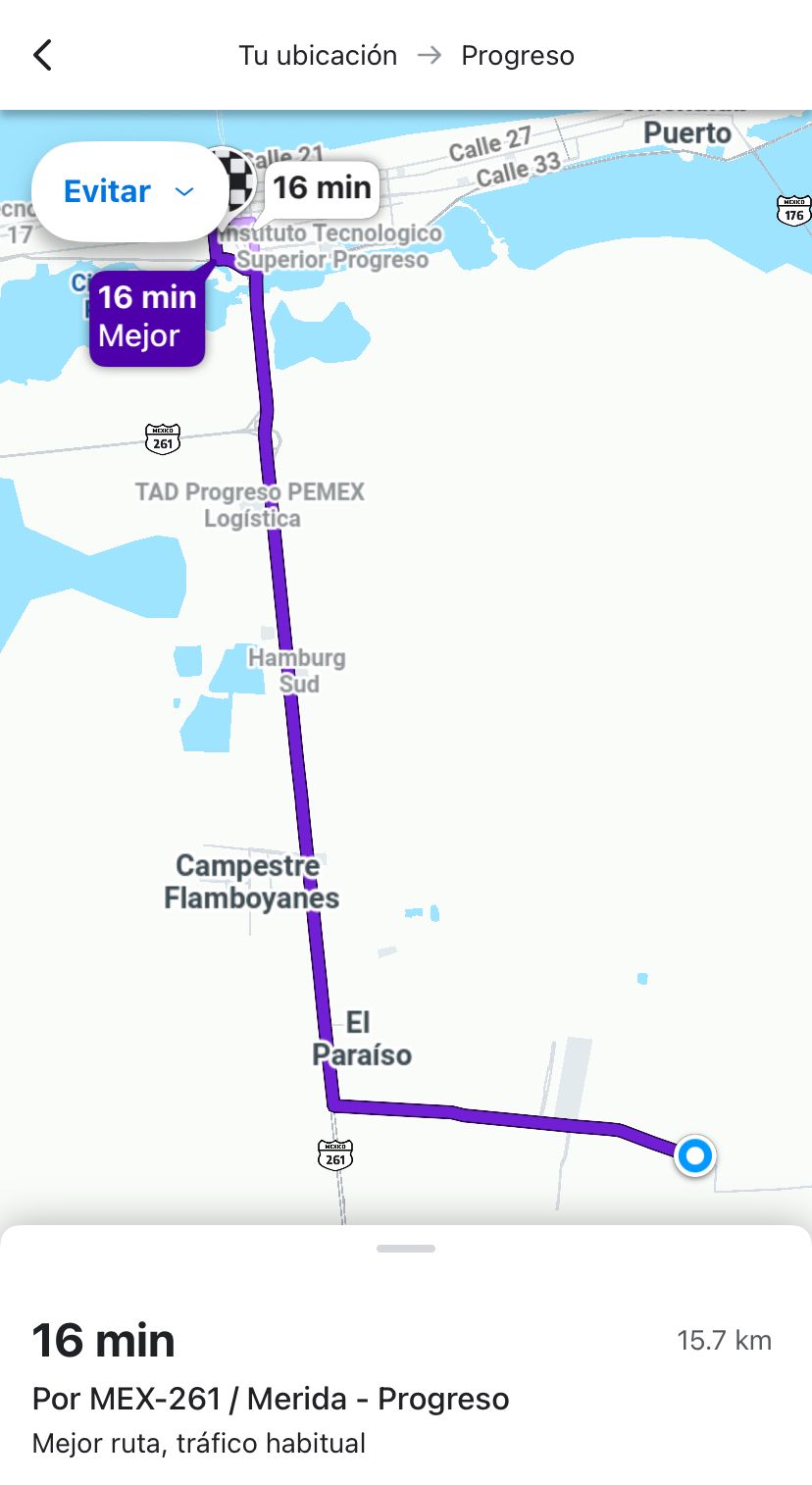Tap the blue current location dot

pyautogui.click(x=695, y=1156)
